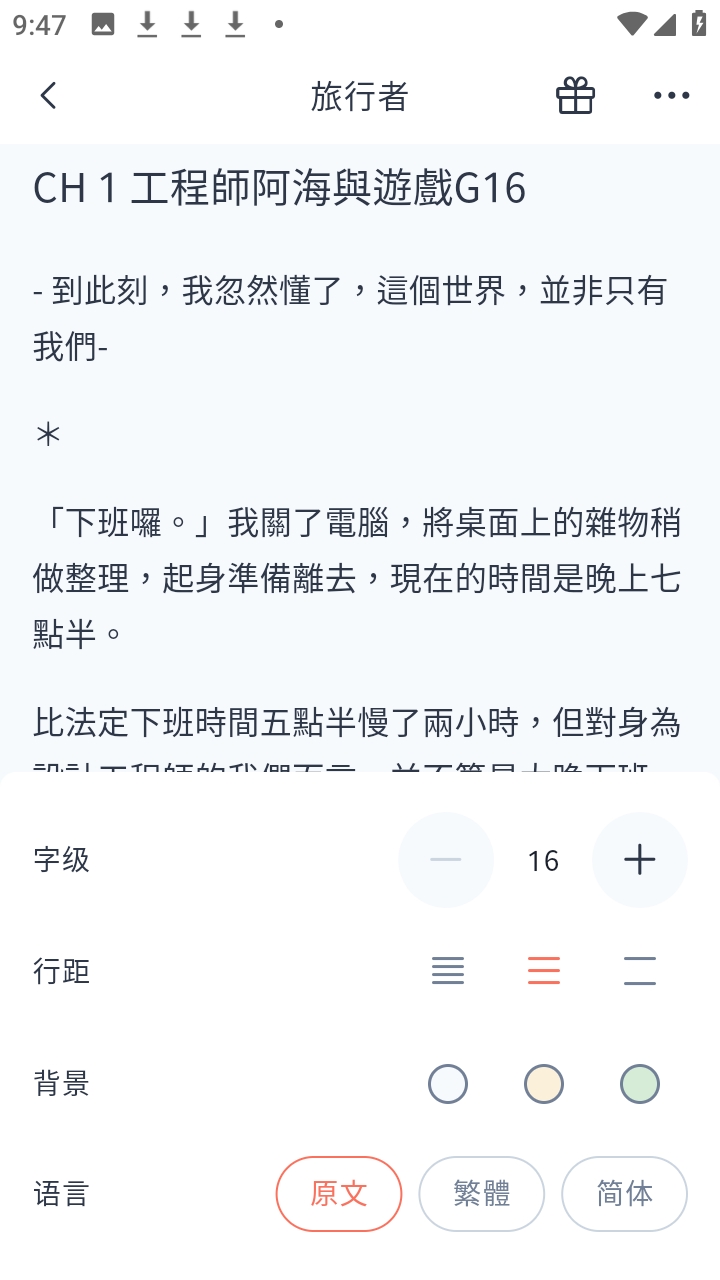Select loose line spacing
This screenshot has height=1280, width=720.
(639, 970)
